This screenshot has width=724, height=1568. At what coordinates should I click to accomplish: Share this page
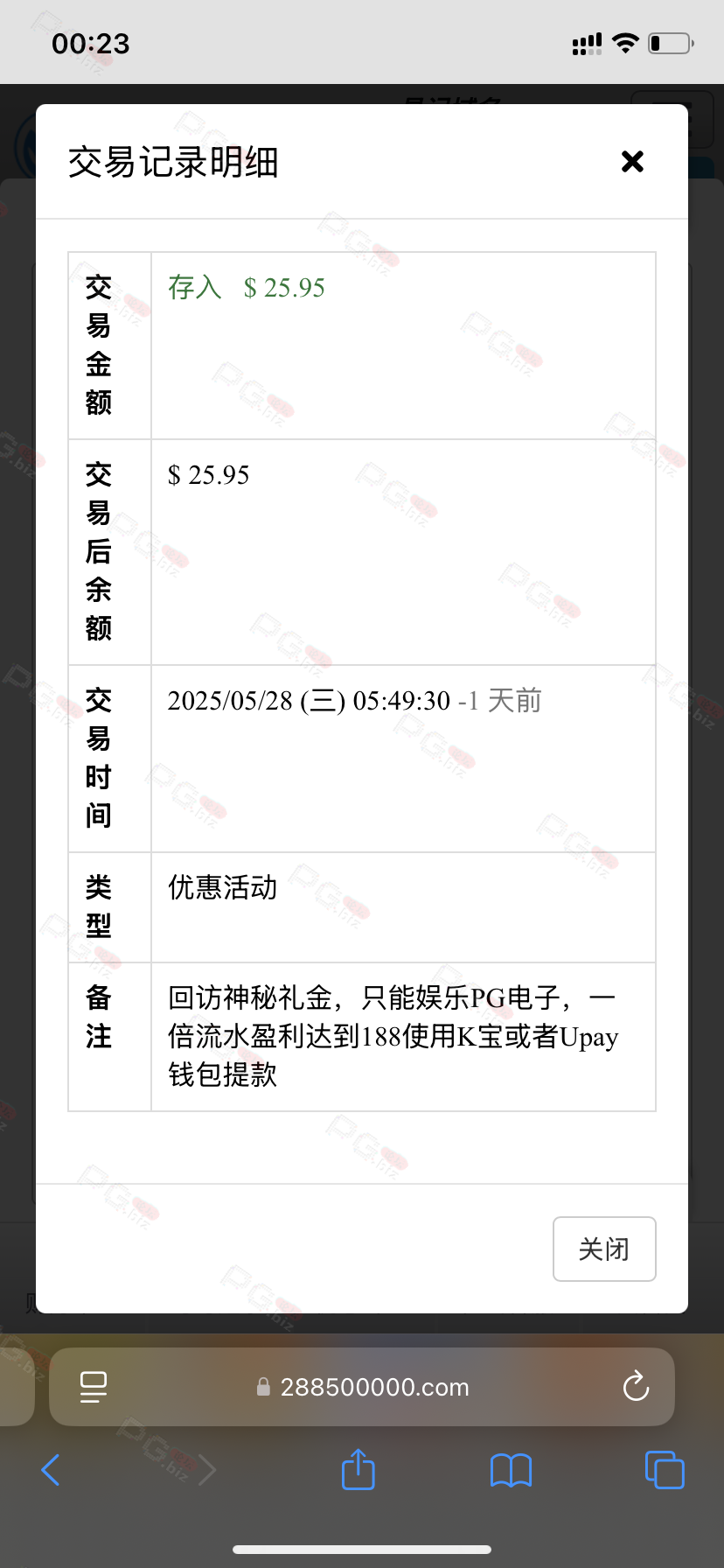tap(358, 1469)
